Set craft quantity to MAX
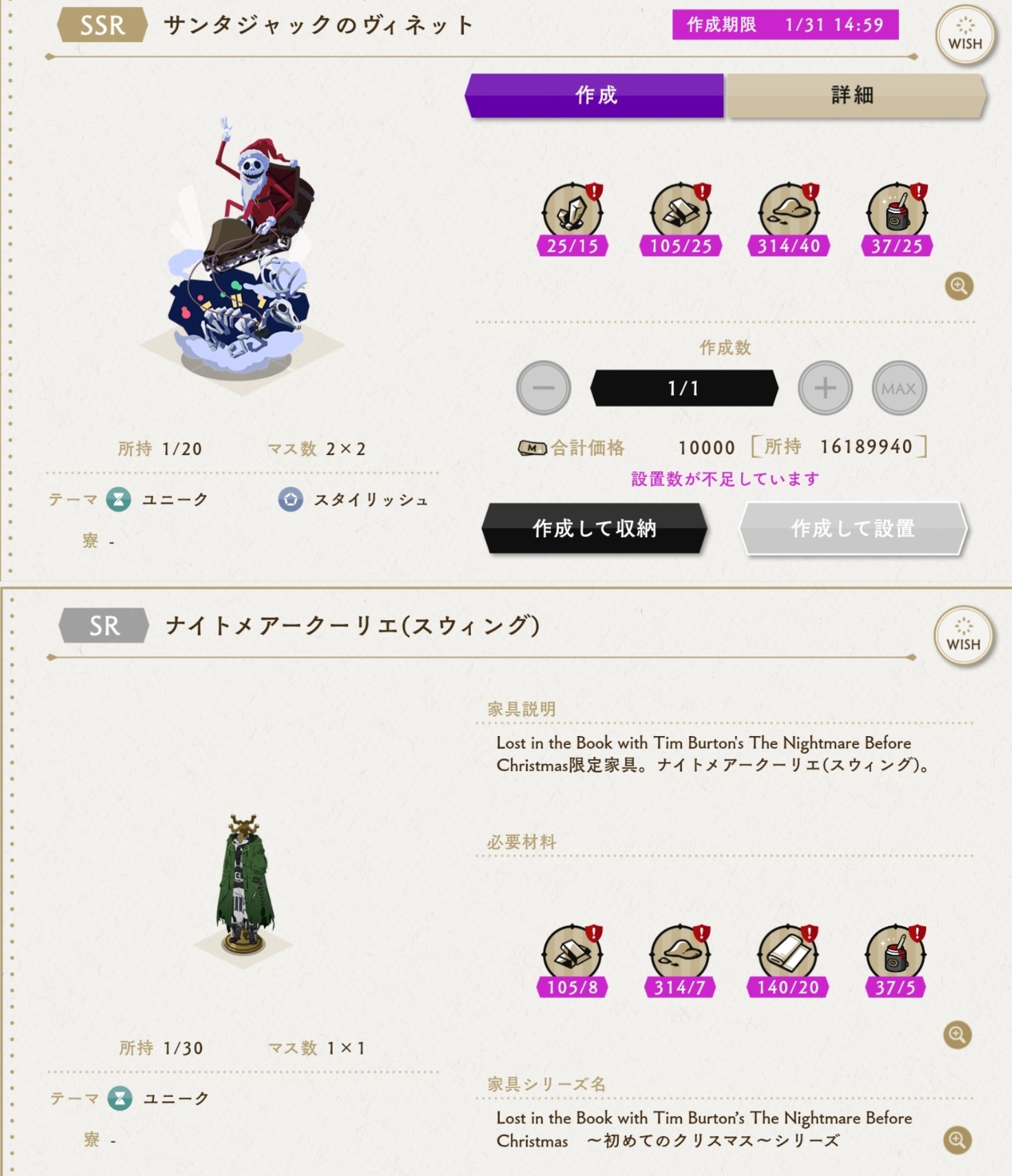1012x1176 pixels. (x=899, y=388)
